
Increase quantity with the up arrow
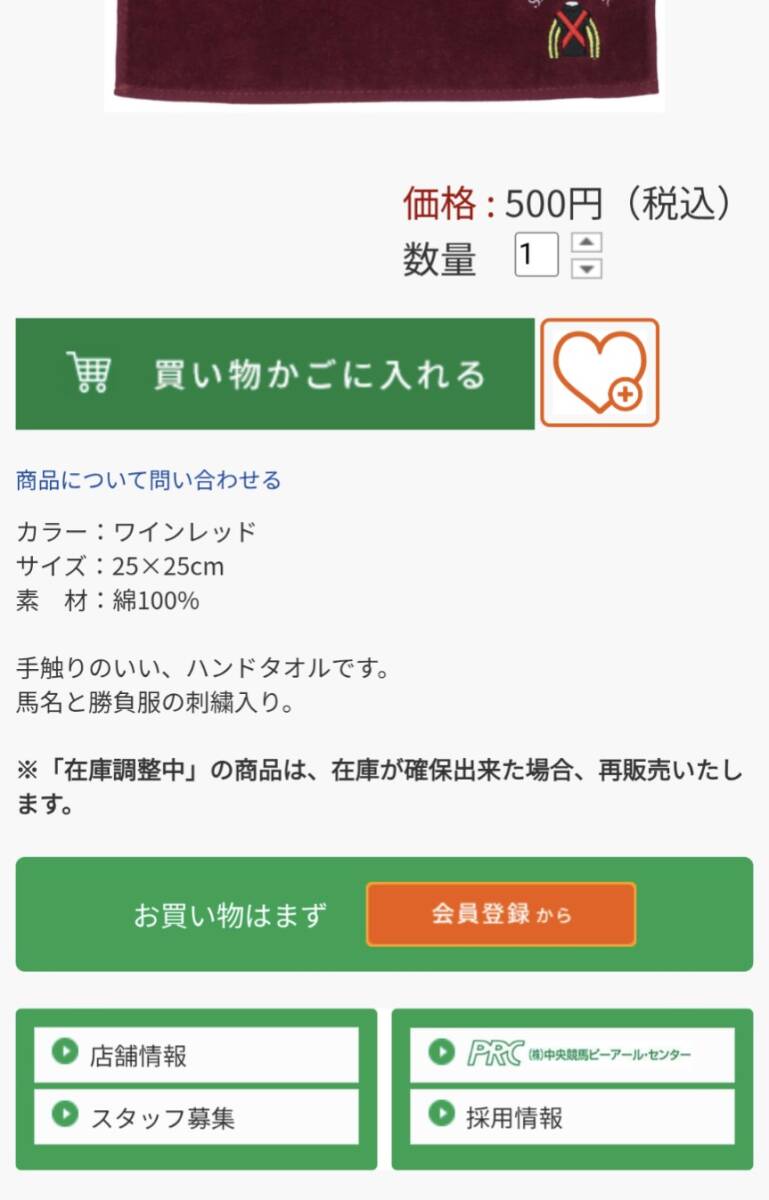[x=587, y=243]
